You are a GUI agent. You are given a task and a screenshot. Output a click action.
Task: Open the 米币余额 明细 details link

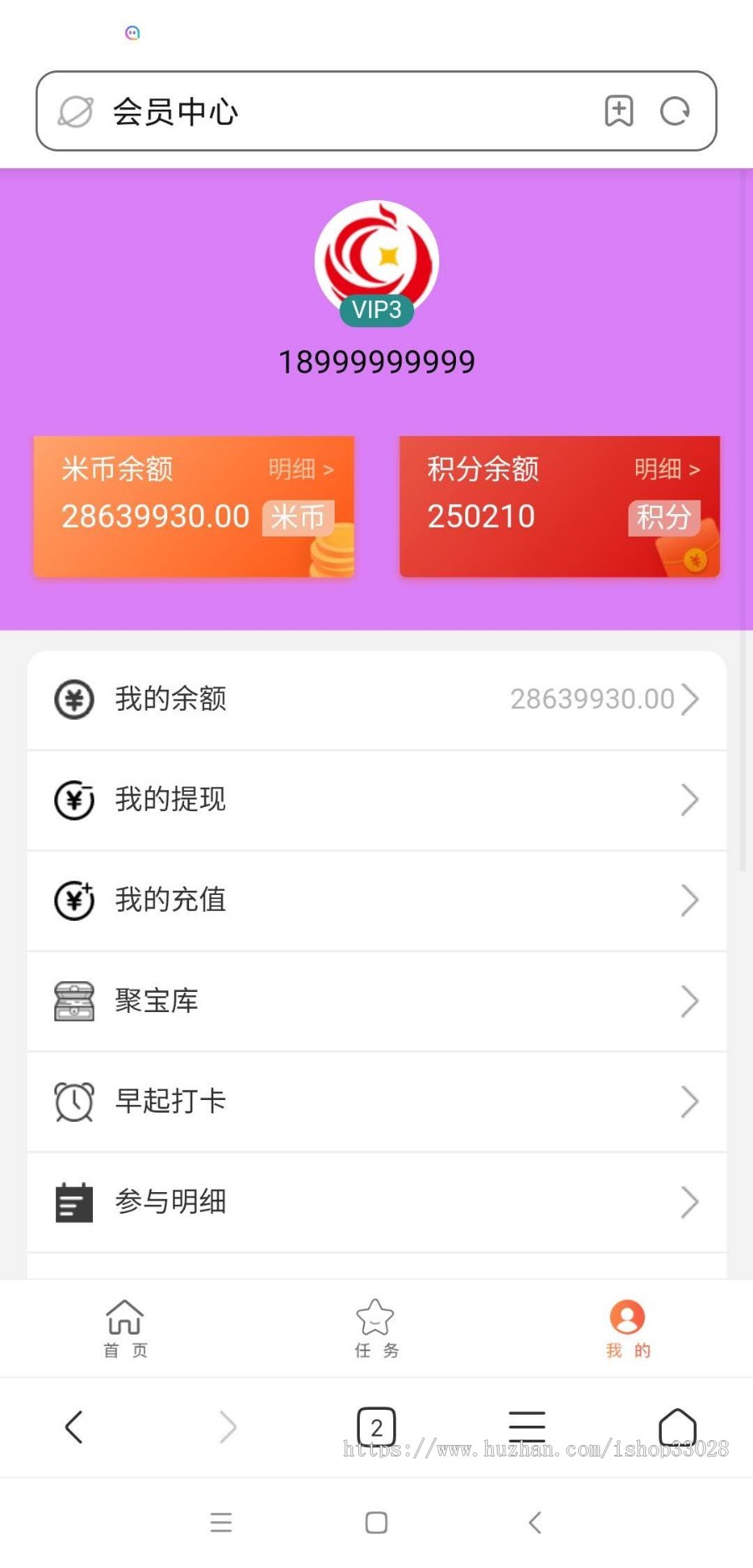[301, 470]
